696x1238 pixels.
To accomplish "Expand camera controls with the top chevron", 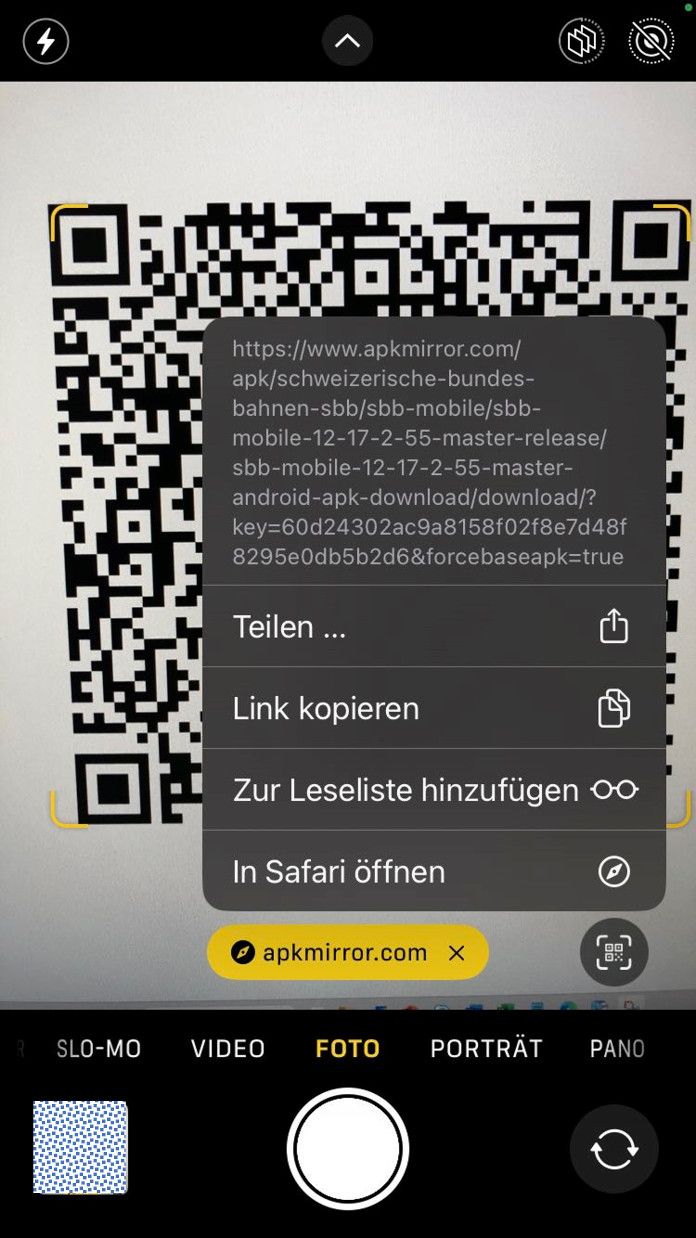I will (x=347, y=42).
